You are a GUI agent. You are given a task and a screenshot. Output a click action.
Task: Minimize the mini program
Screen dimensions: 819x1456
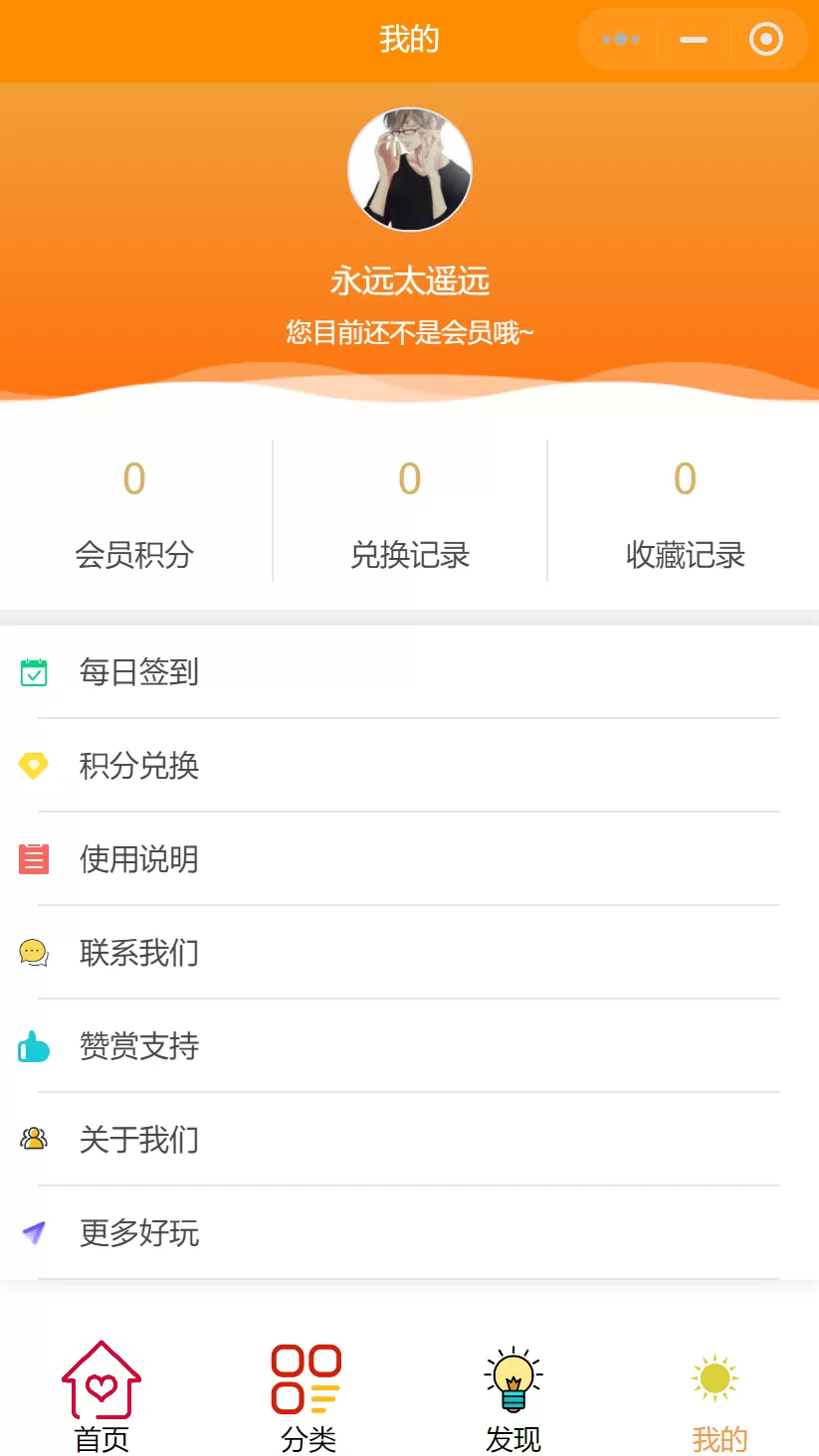click(x=694, y=40)
